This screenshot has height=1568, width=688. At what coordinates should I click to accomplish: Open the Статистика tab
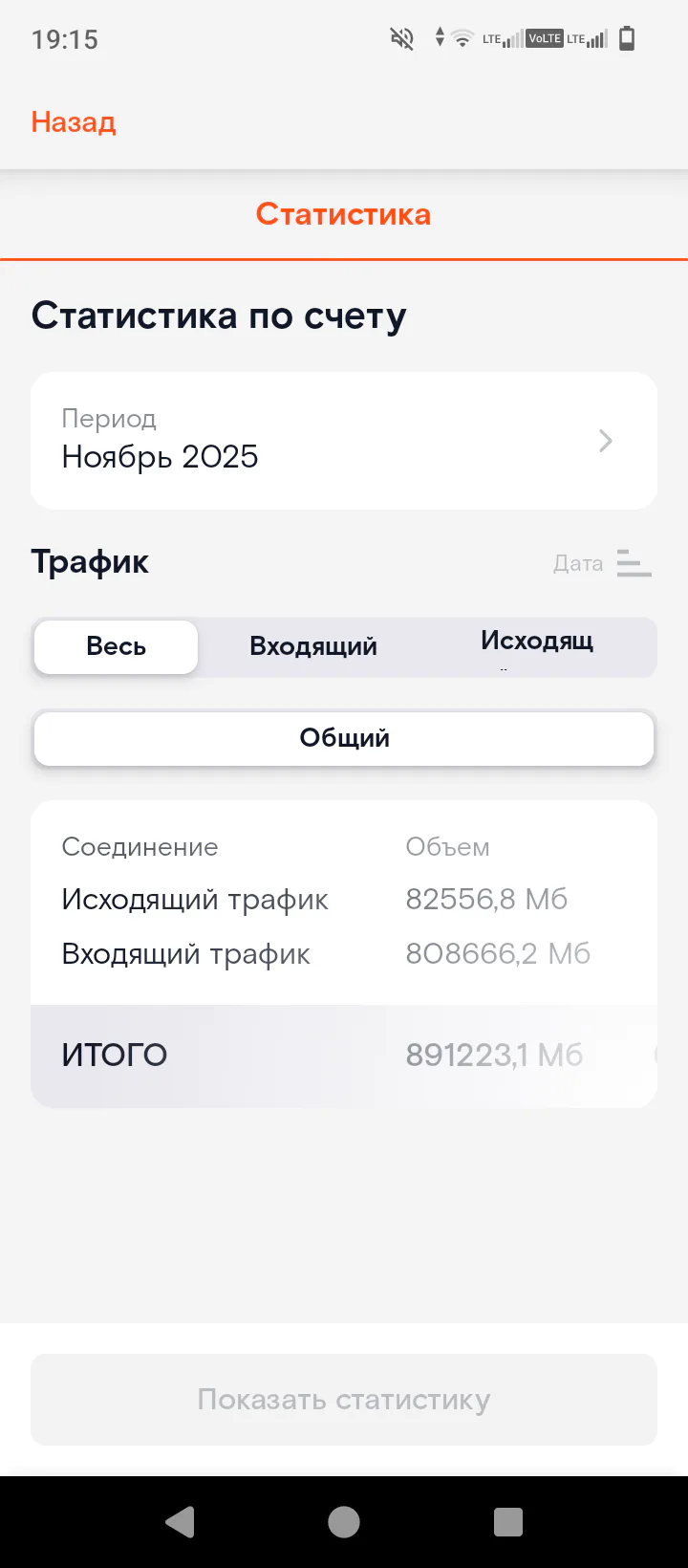tap(343, 214)
